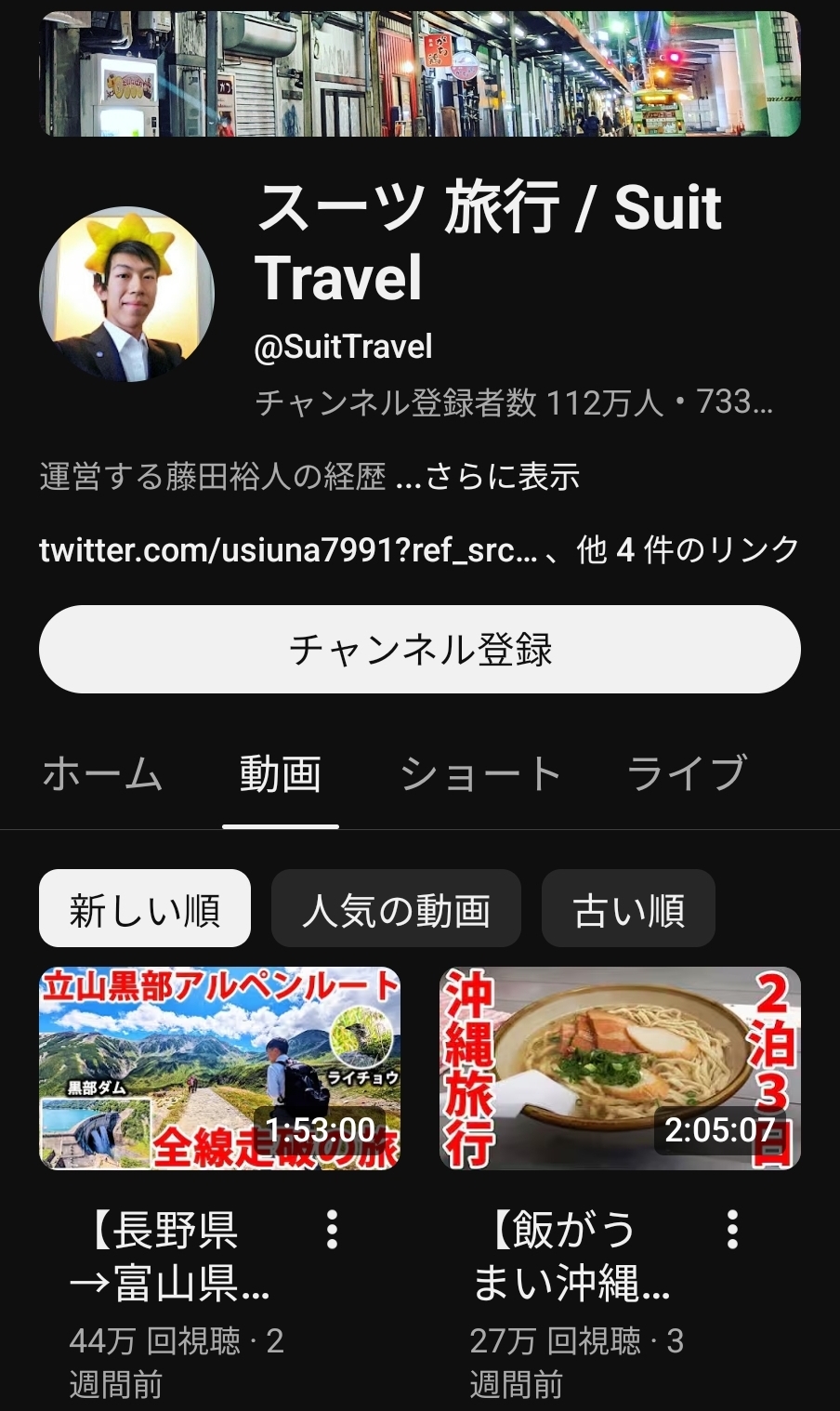The image size is (840, 1411).
Task: Open options menu for 飯がうまい沖縄 video
Action: (732, 1229)
